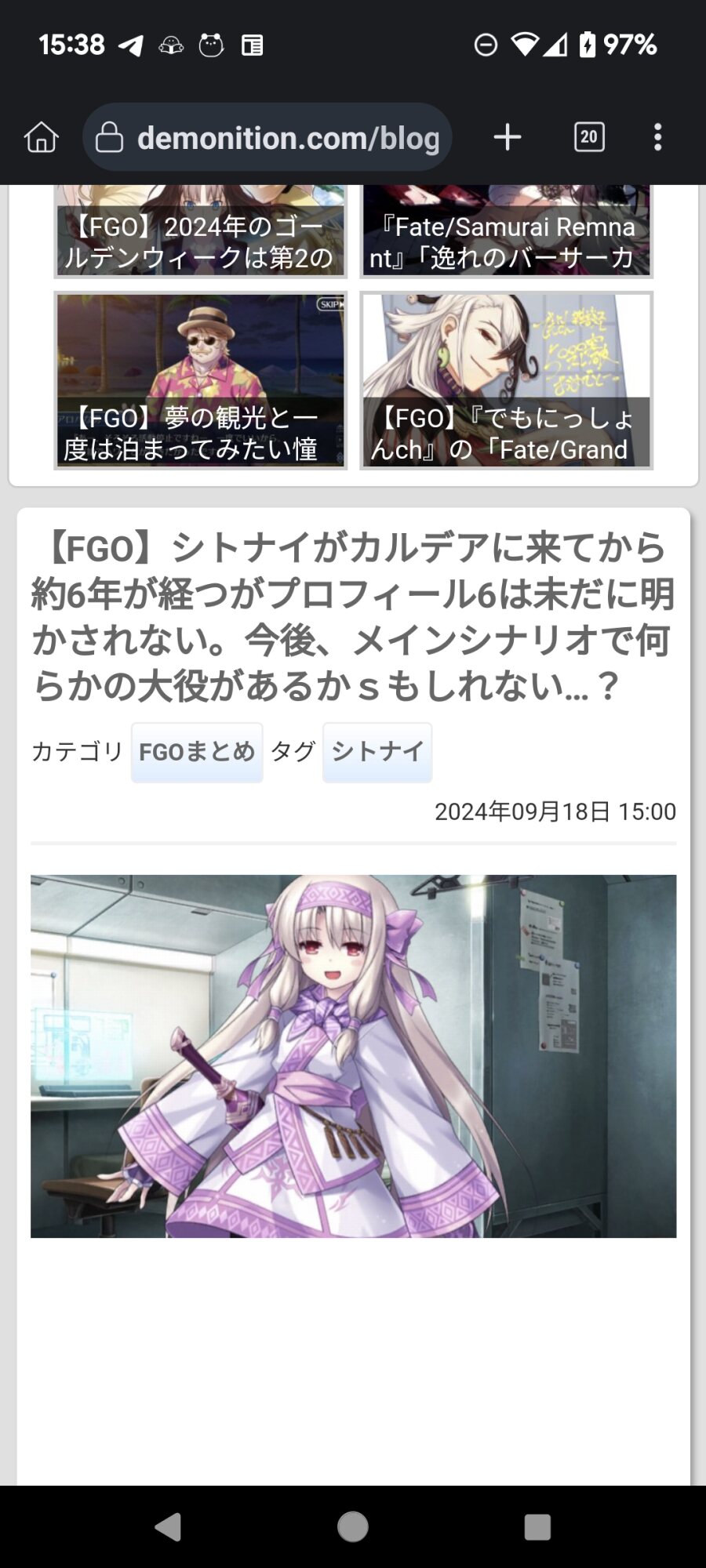Open recent apps via the square button
Screen dimensions: 706x1568
tap(537, 1526)
